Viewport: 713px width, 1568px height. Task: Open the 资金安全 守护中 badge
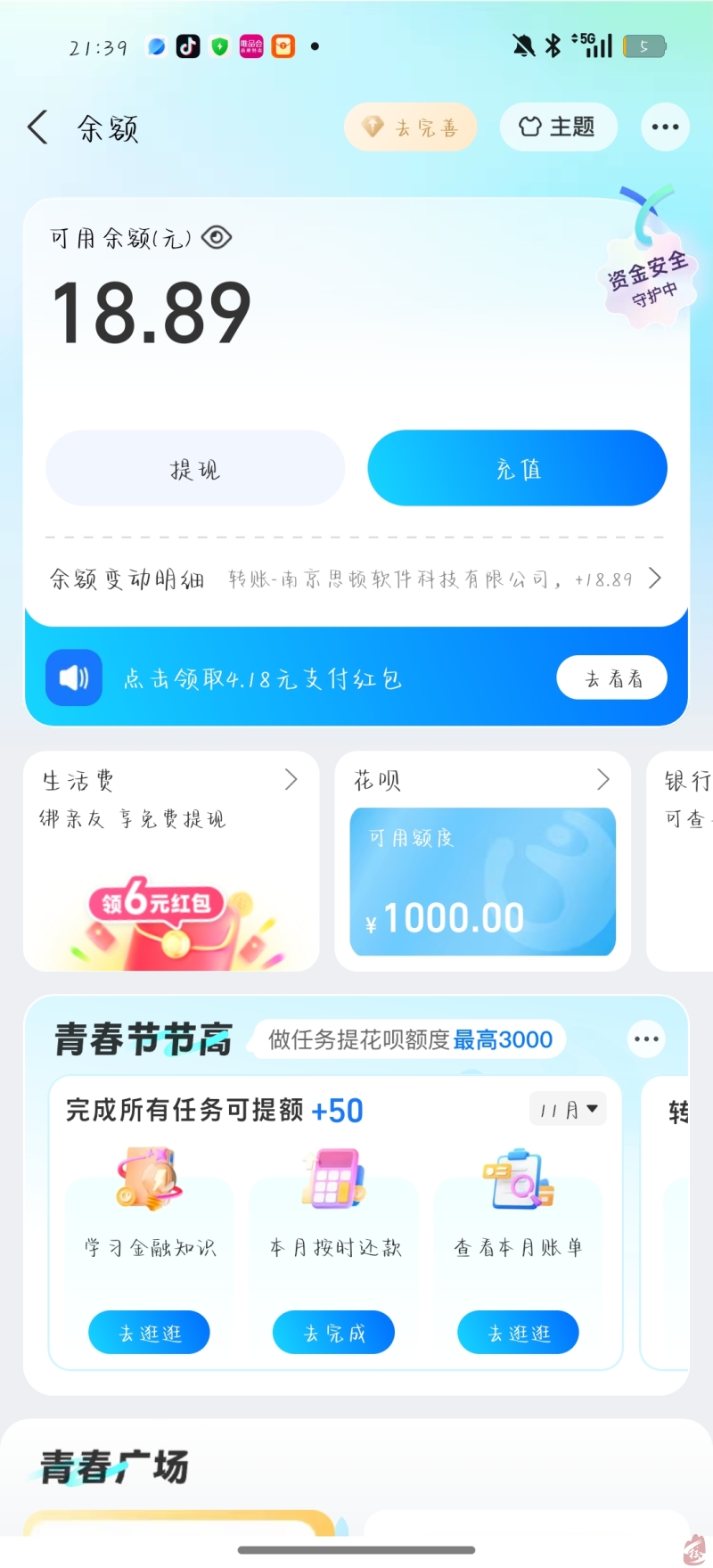click(648, 278)
